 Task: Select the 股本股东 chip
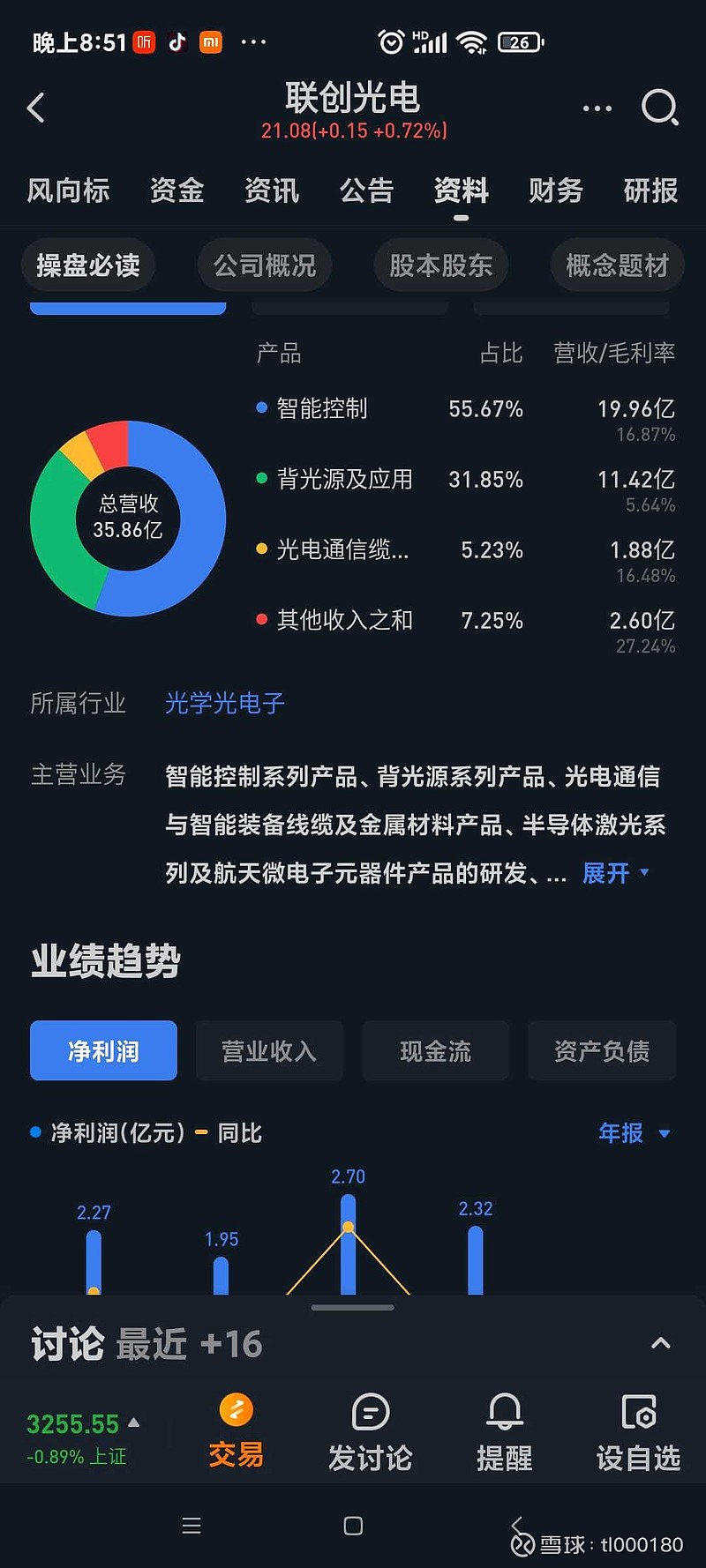click(x=441, y=265)
